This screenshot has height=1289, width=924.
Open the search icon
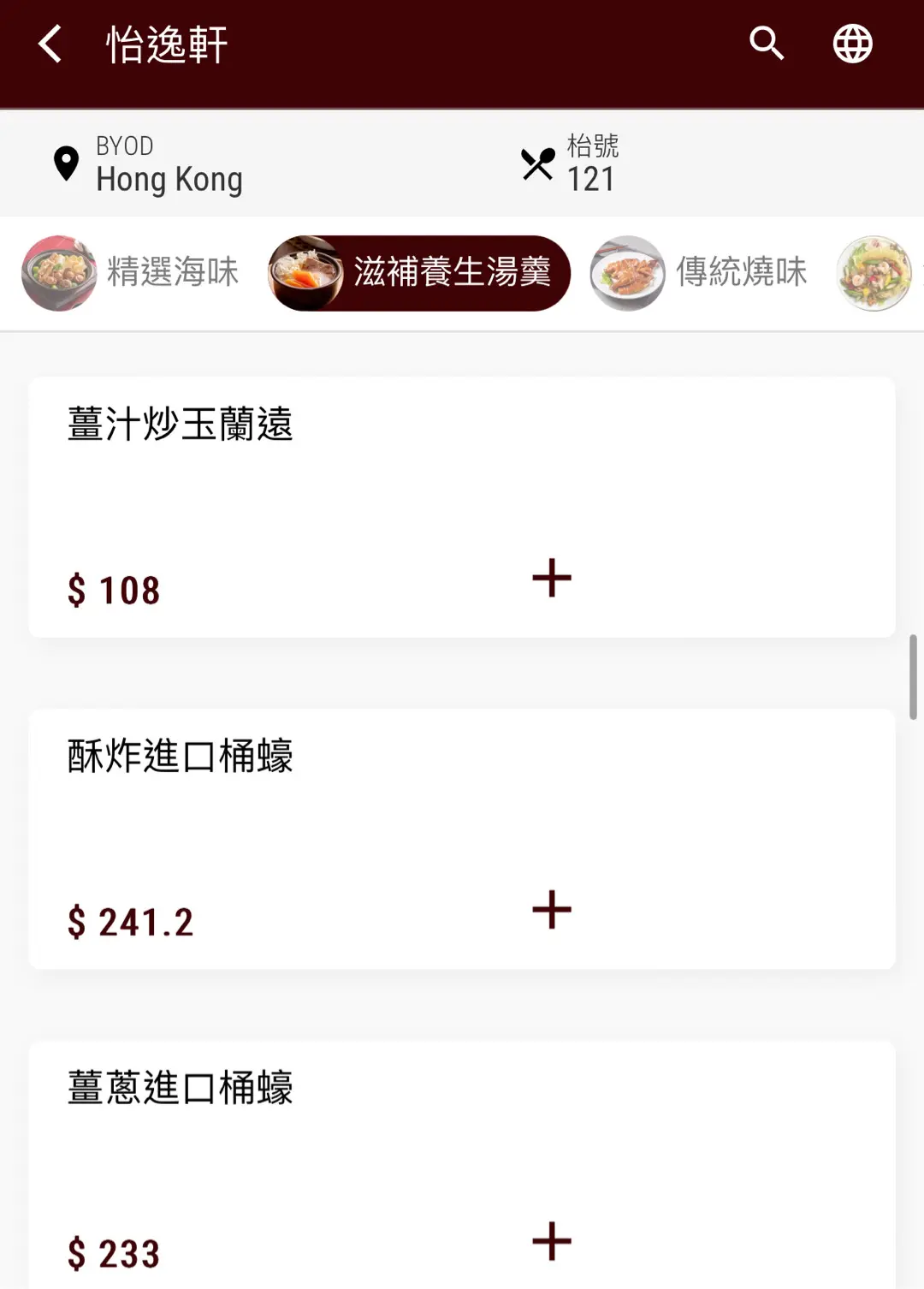(766, 43)
